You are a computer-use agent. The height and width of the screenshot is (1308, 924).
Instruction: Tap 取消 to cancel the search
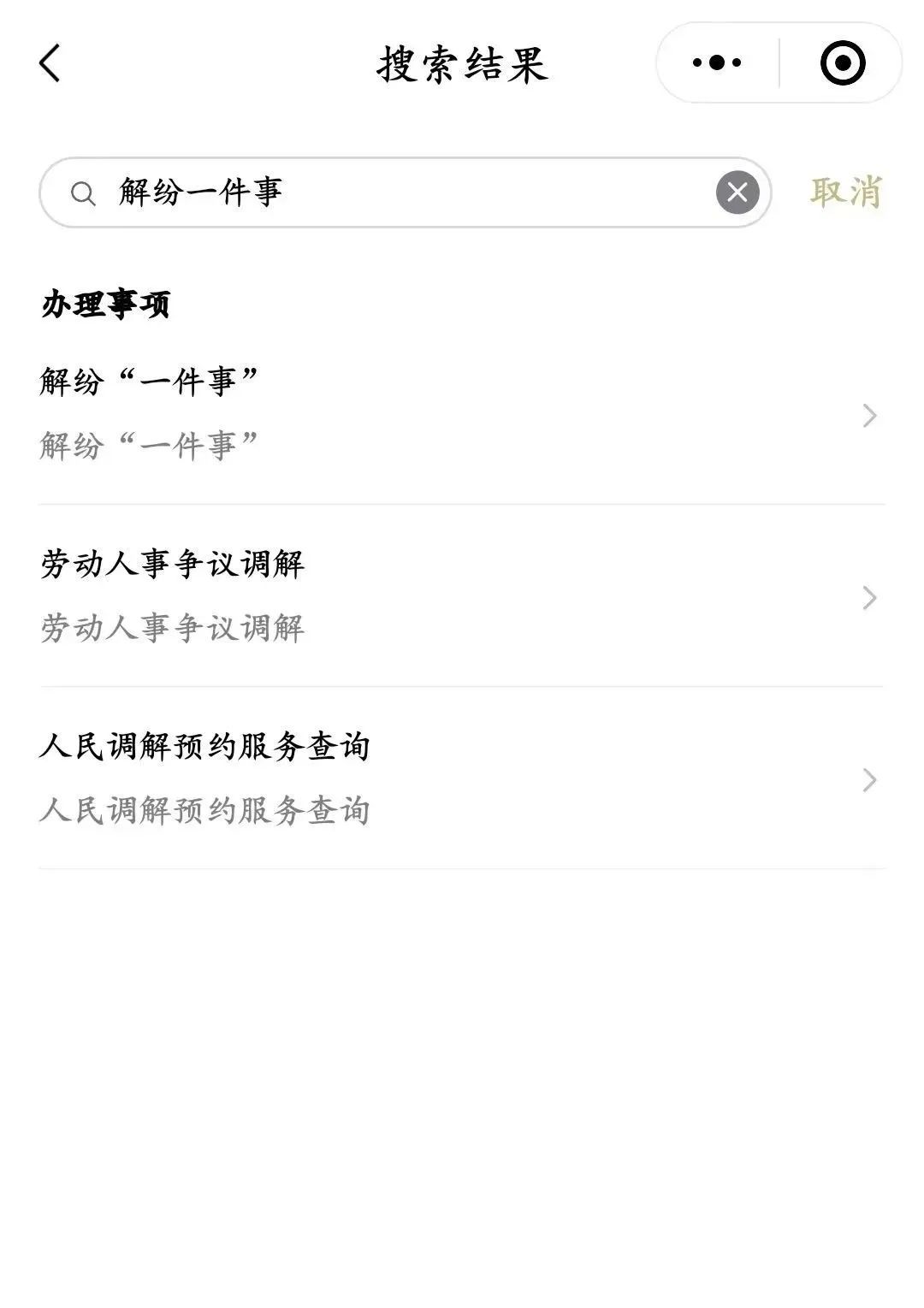(x=845, y=192)
